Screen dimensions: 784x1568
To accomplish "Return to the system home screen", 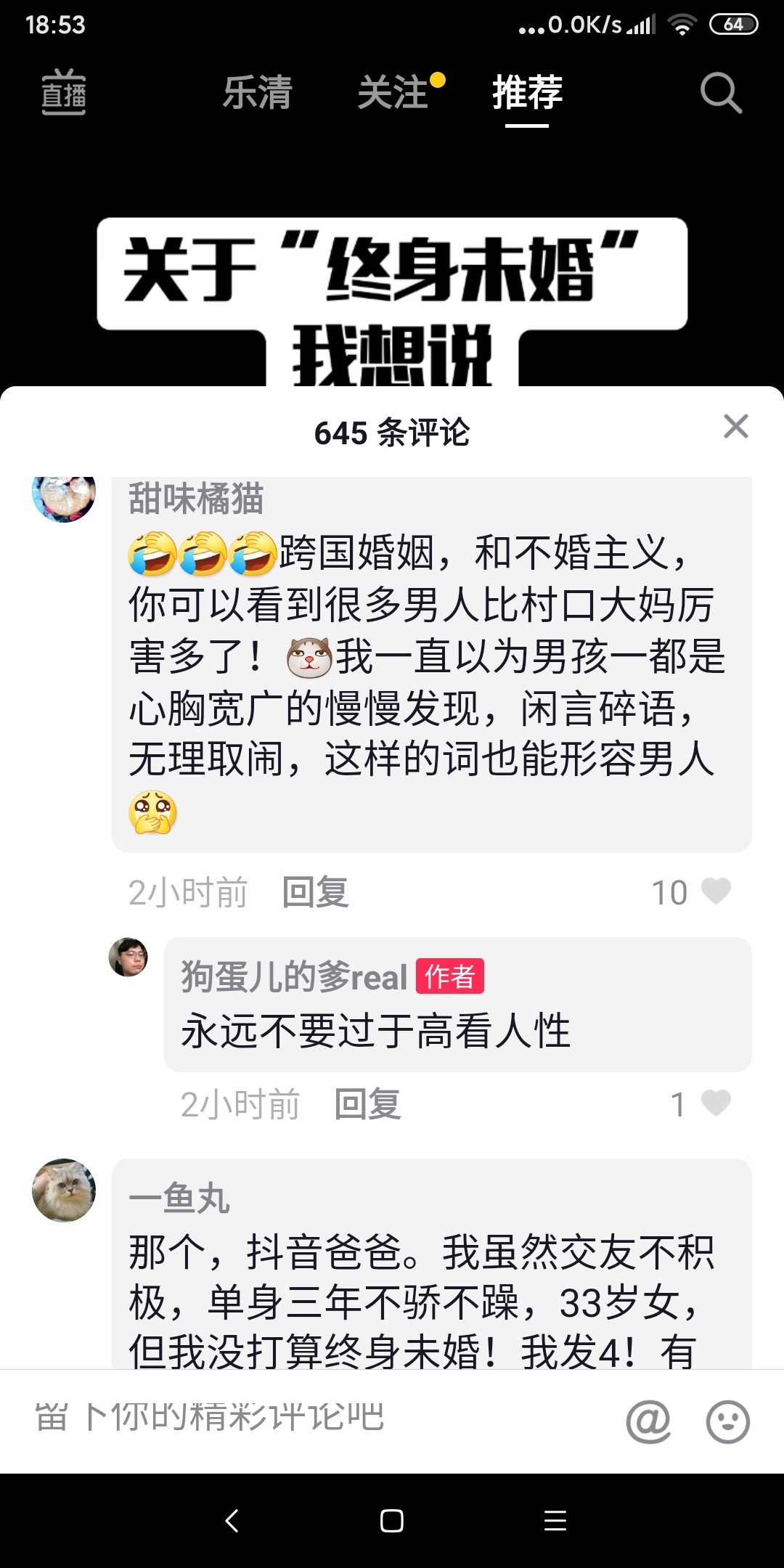I will coord(392,1520).
